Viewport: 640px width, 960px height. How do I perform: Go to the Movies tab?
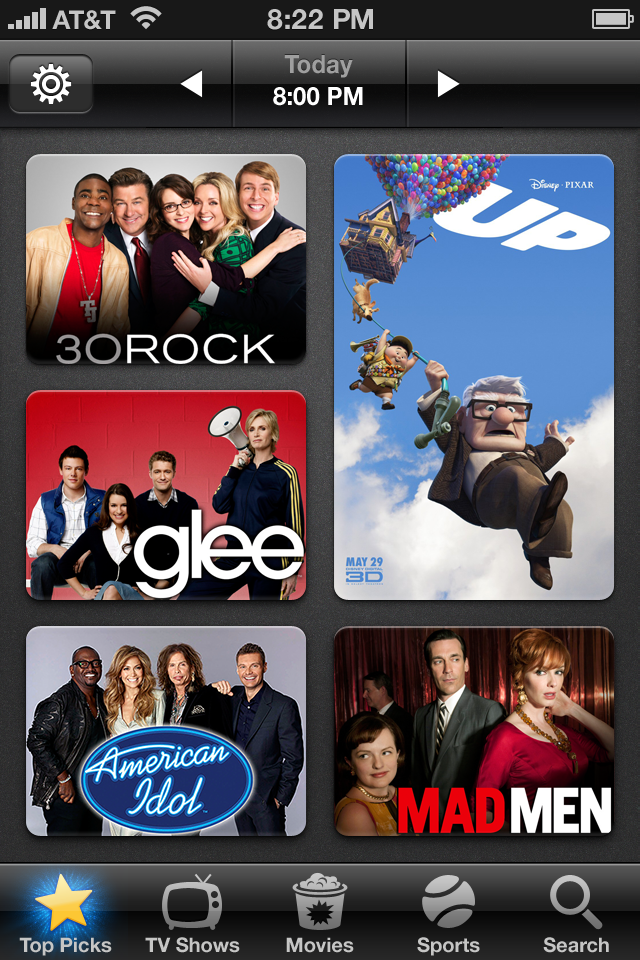click(320, 913)
